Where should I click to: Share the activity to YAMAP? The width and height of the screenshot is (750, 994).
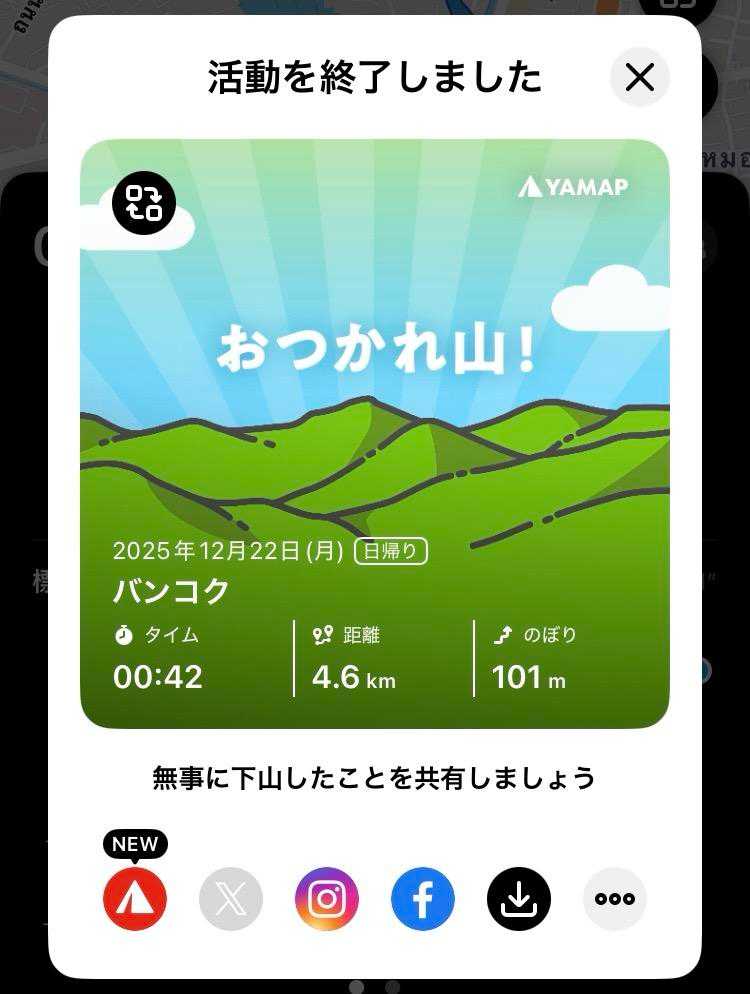coord(135,899)
